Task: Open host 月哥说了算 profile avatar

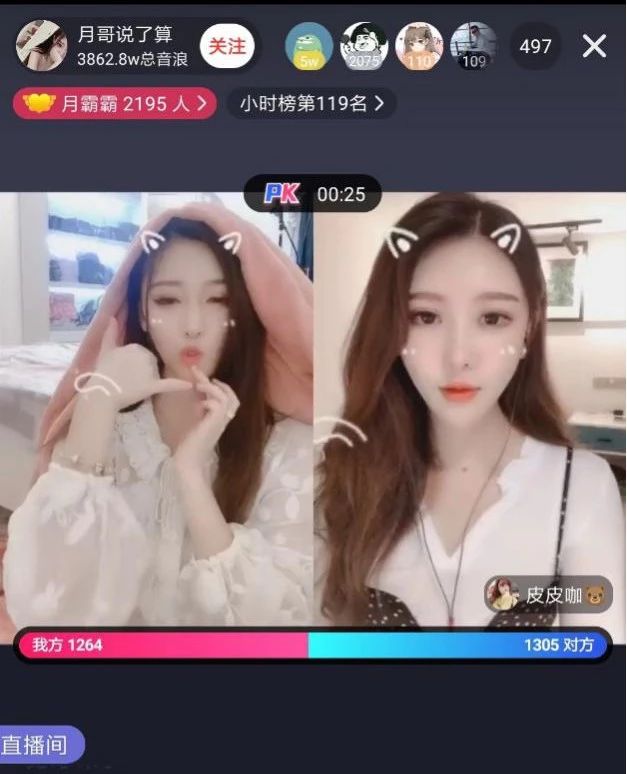Action: [x=41, y=46]
